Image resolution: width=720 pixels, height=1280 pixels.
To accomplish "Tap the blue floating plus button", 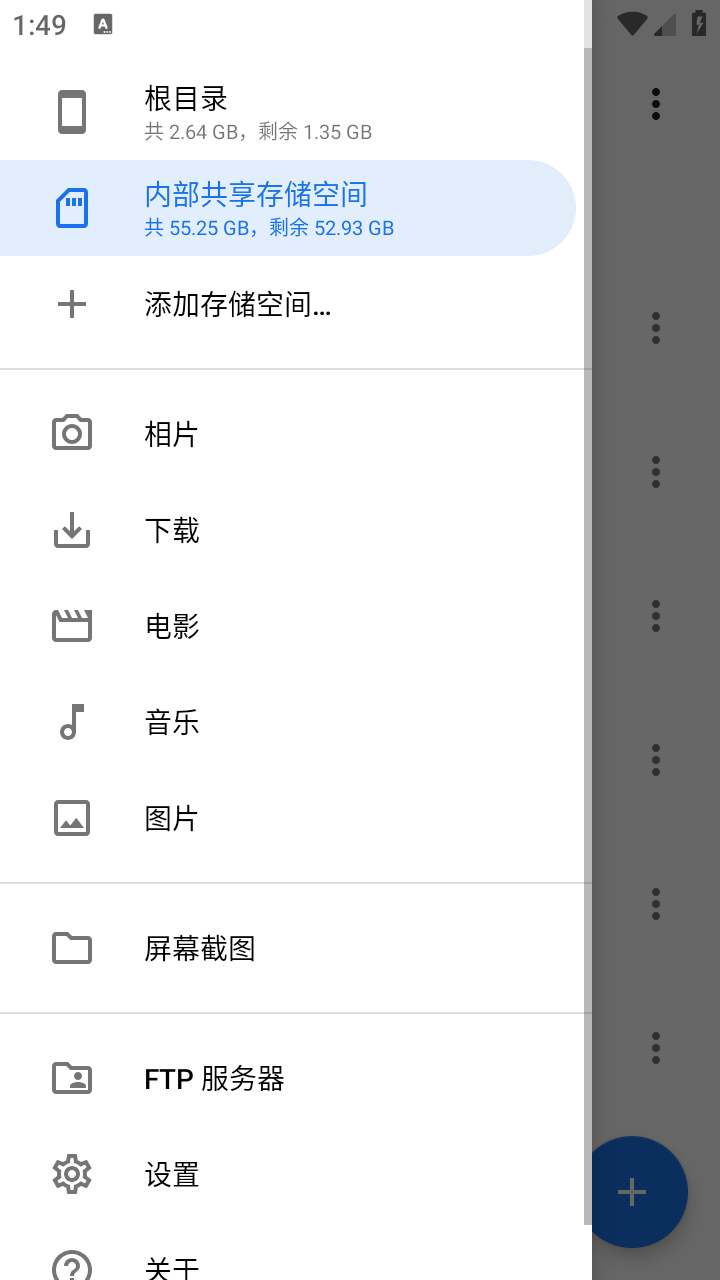I will 632,1191.
